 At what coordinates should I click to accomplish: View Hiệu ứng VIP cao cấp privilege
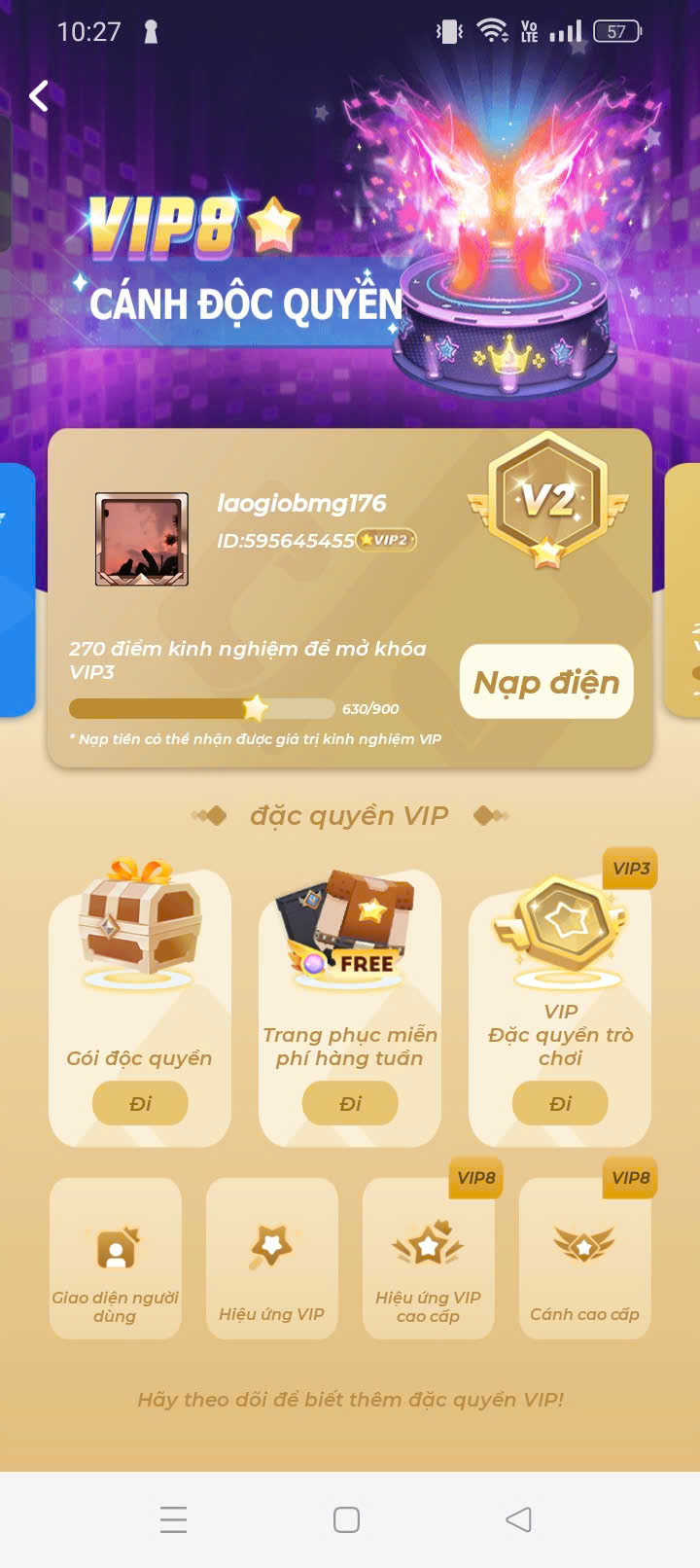pyautogui.click(x=429, y=1258)
